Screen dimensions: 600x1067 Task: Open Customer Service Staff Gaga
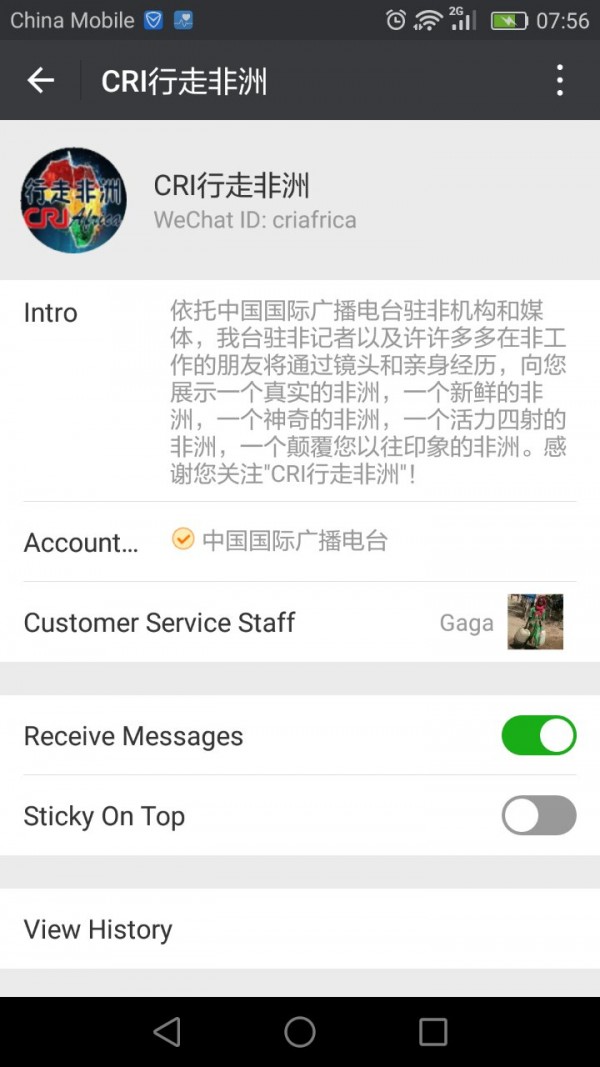tap(299, 622)
